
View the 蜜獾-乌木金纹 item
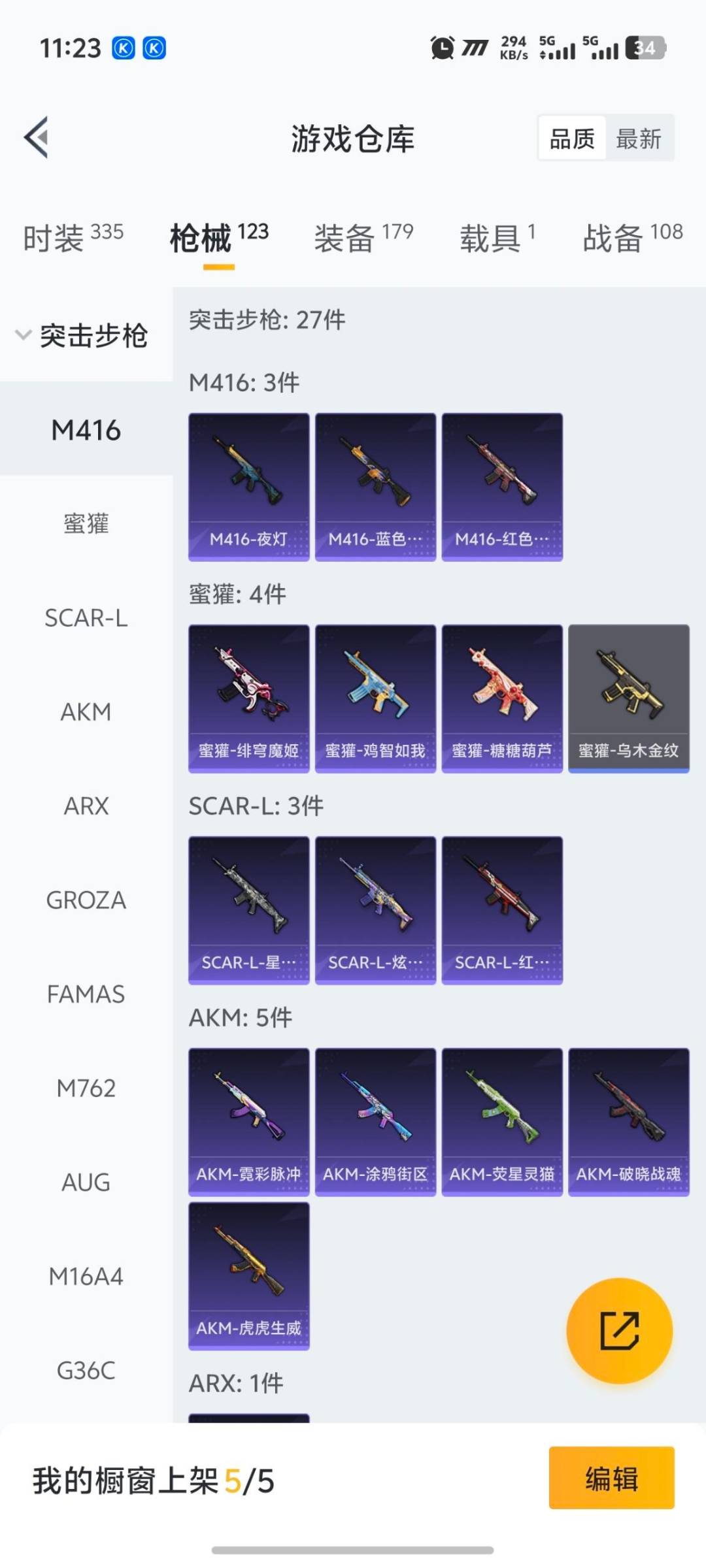coord(628,698)
